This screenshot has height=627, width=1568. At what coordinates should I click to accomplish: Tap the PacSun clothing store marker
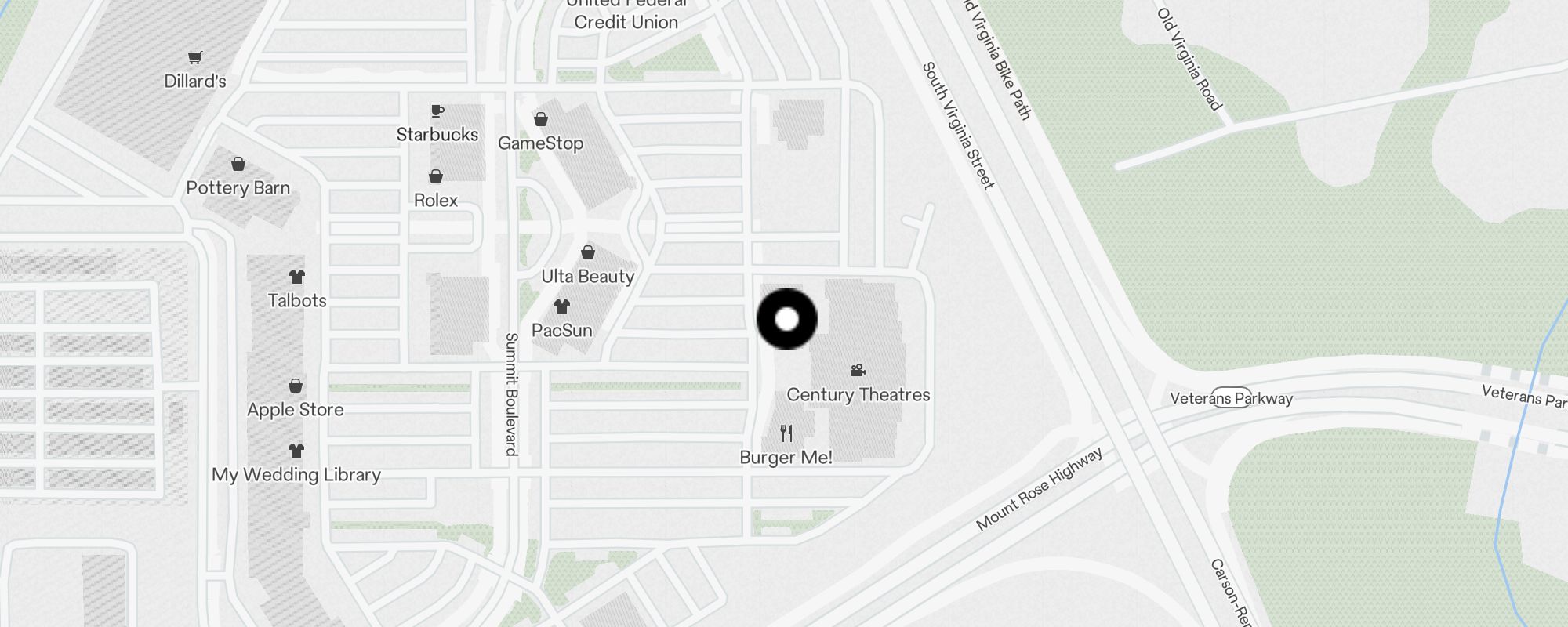coord(561,306)
